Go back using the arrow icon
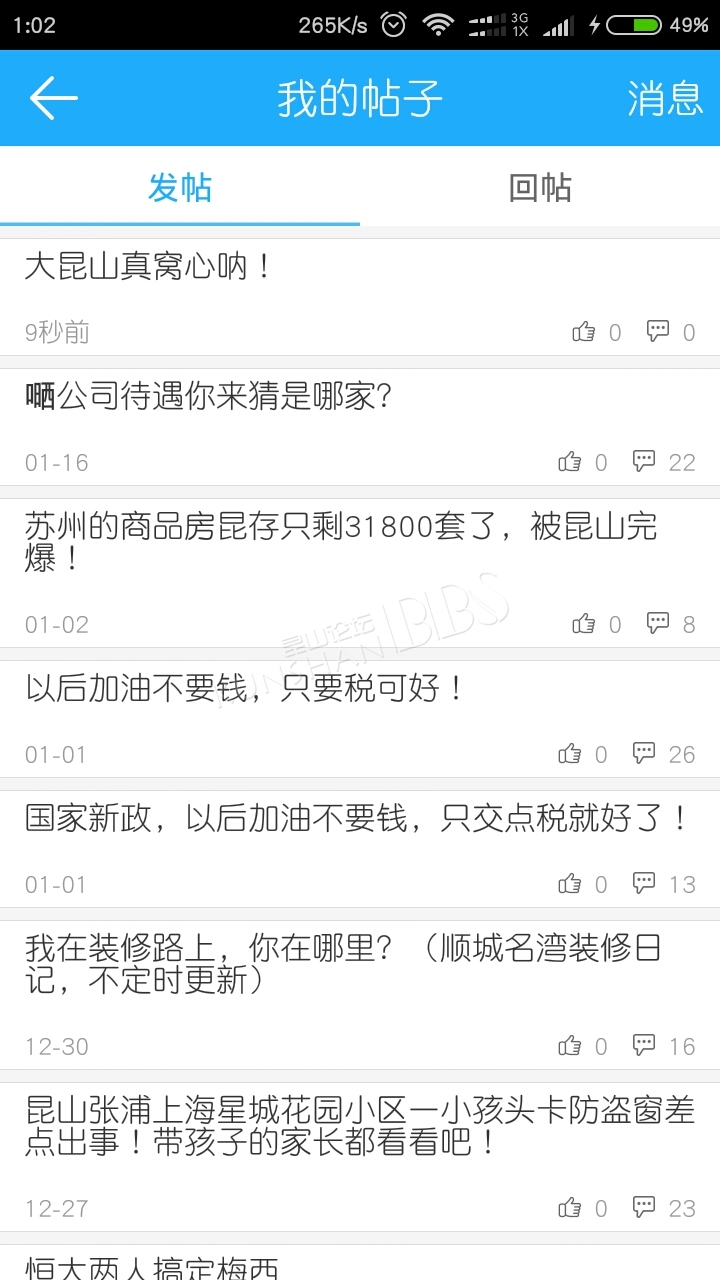This screenshot has height=1280, width=720. pos(54,98)
